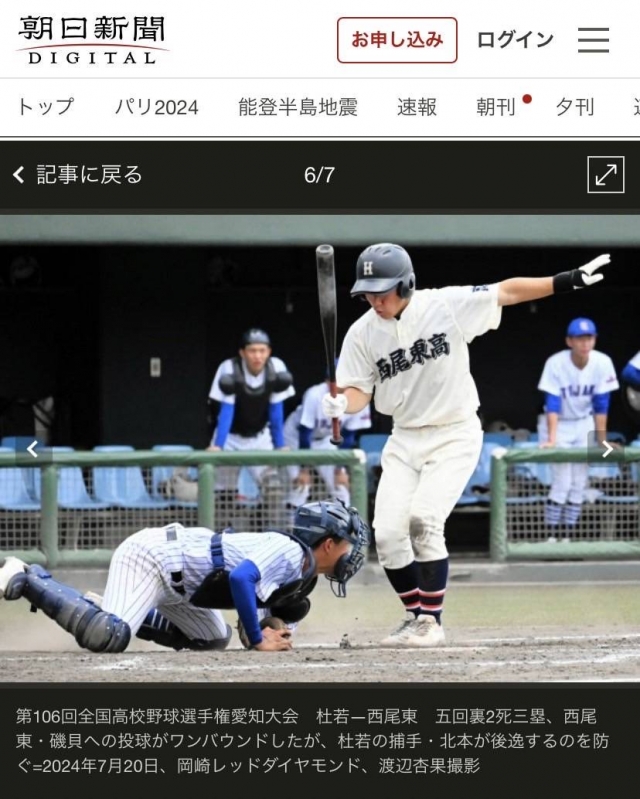This screenshot has width=640, height=799.
Task: Switch to the トップ tab
Action: 46,107
